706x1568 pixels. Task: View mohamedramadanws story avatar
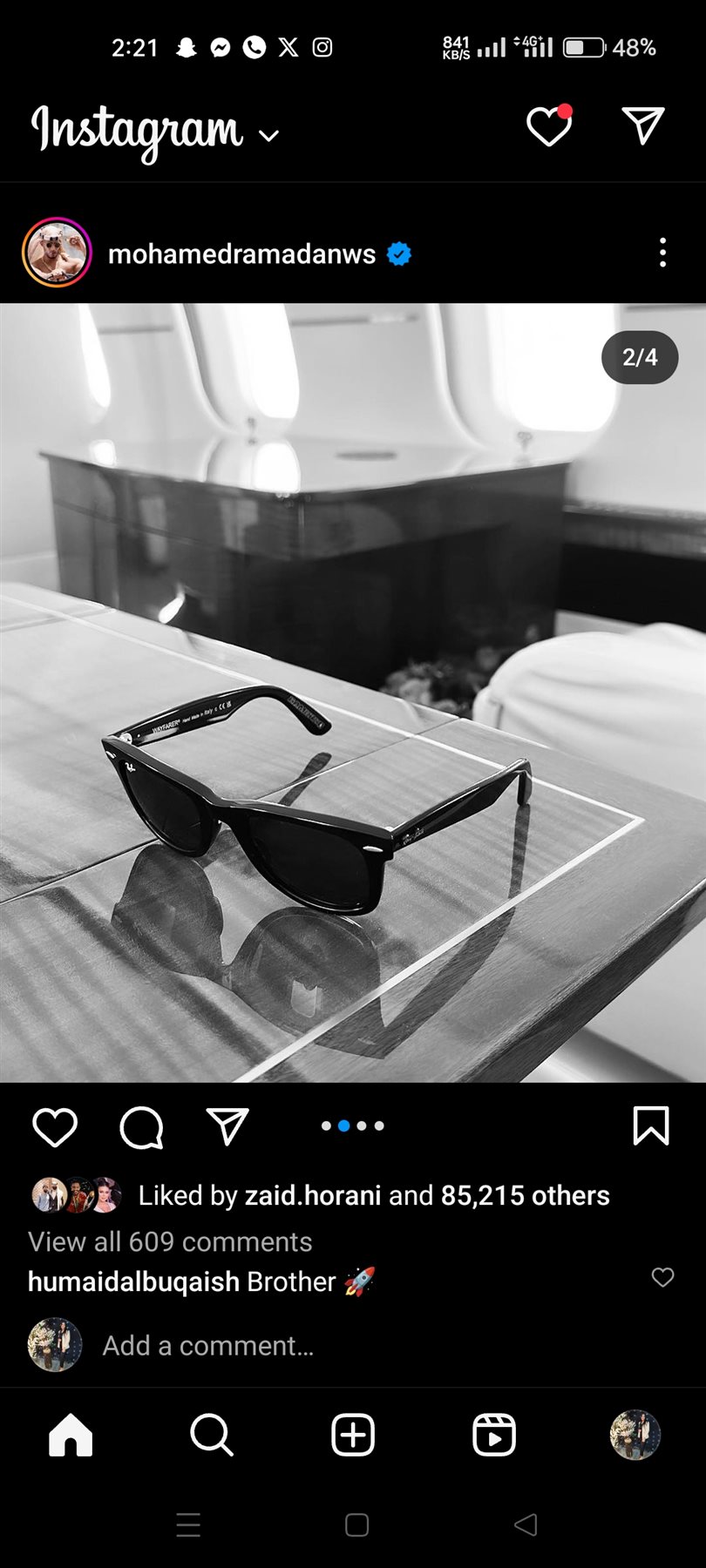pyautogui.click(x=57, y=253)
